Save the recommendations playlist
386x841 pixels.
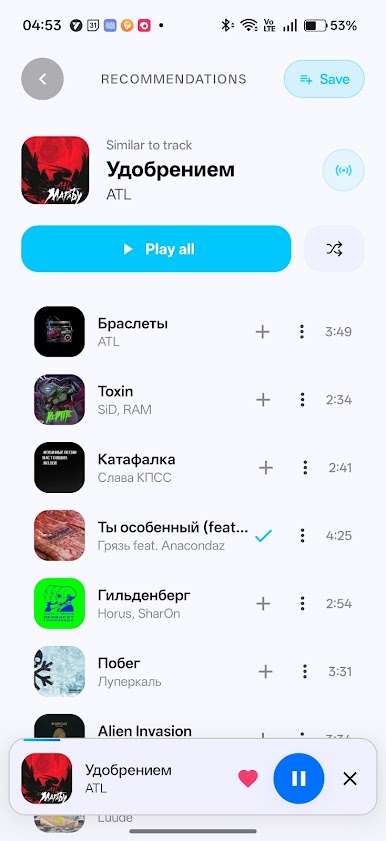coord(324,79)
